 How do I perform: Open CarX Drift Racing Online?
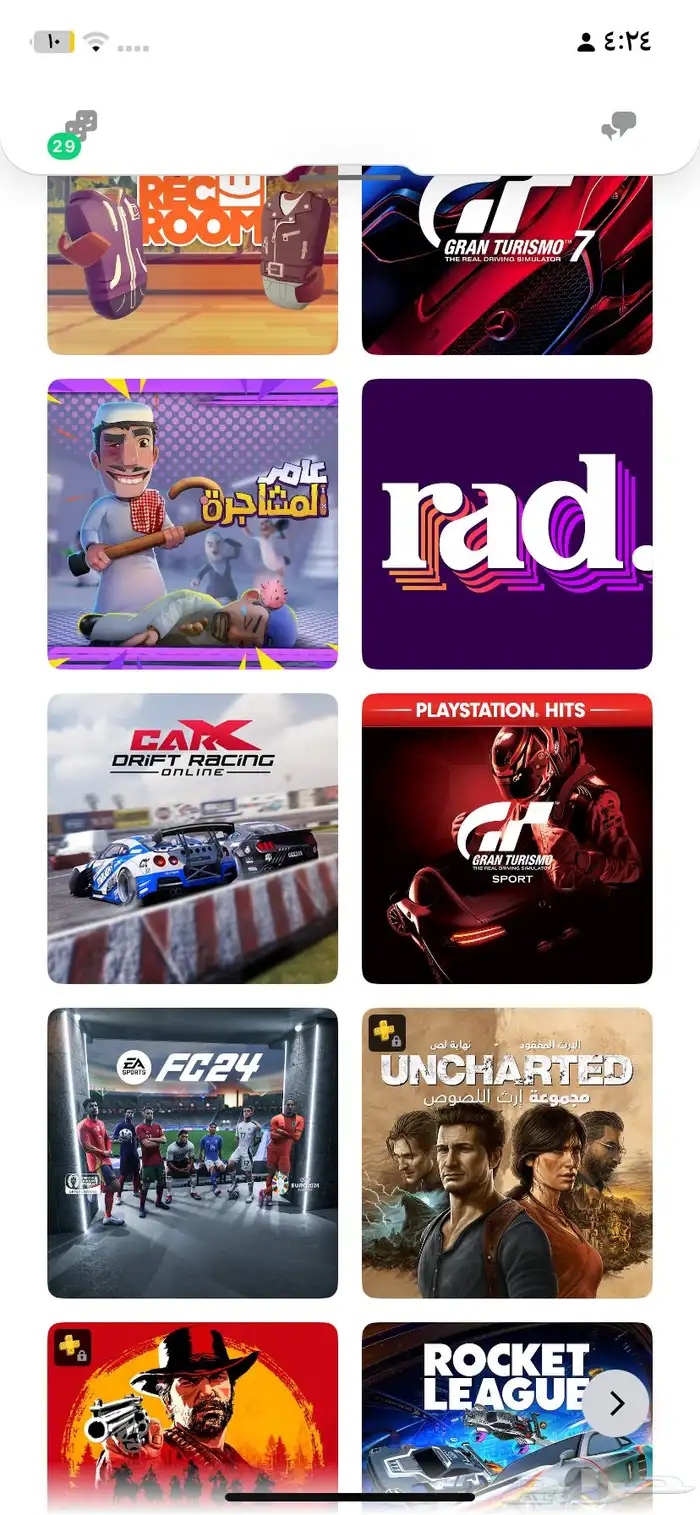point(192,838)
